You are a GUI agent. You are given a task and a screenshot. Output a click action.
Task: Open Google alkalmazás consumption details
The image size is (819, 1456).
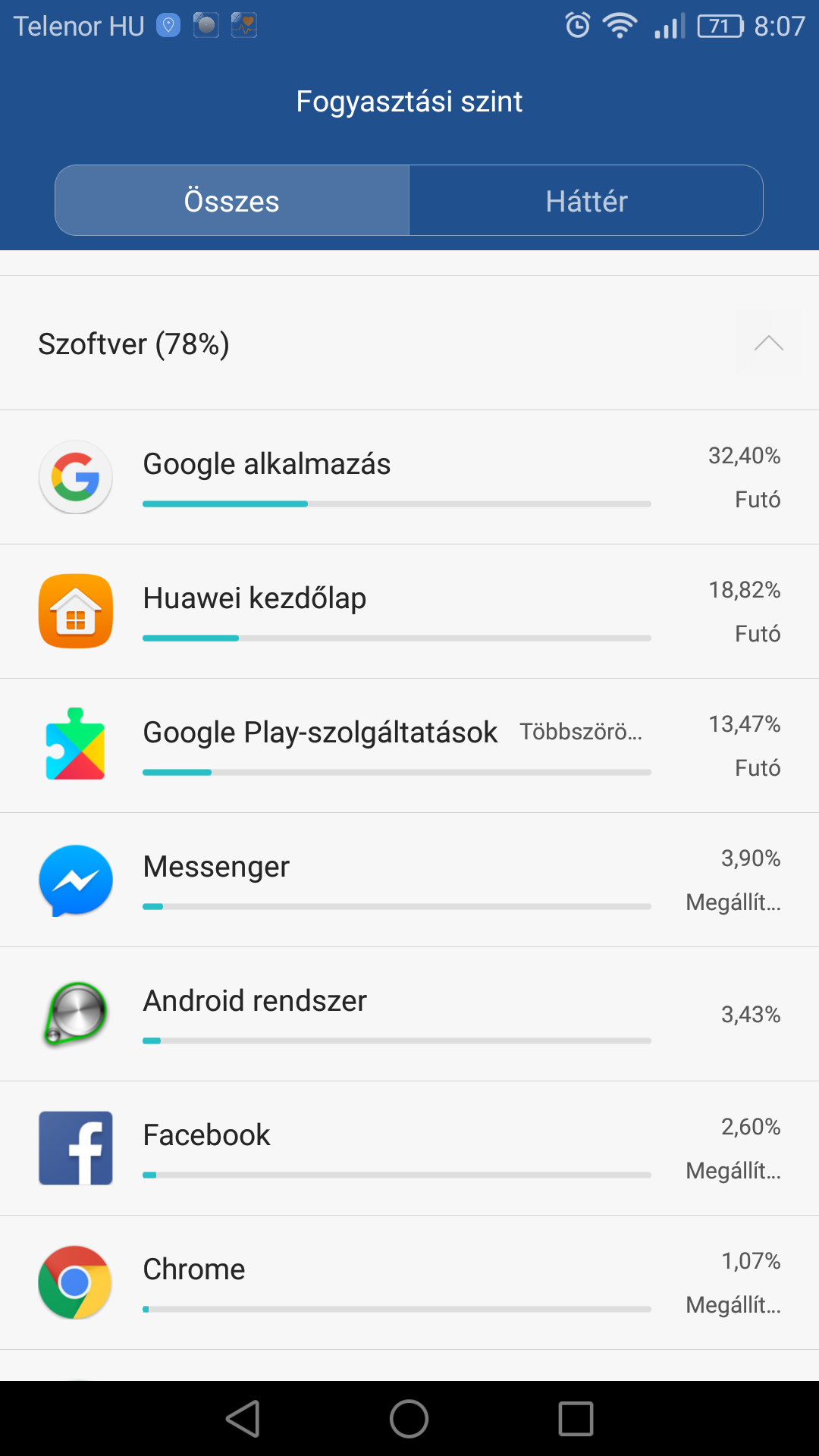(409, 477)
